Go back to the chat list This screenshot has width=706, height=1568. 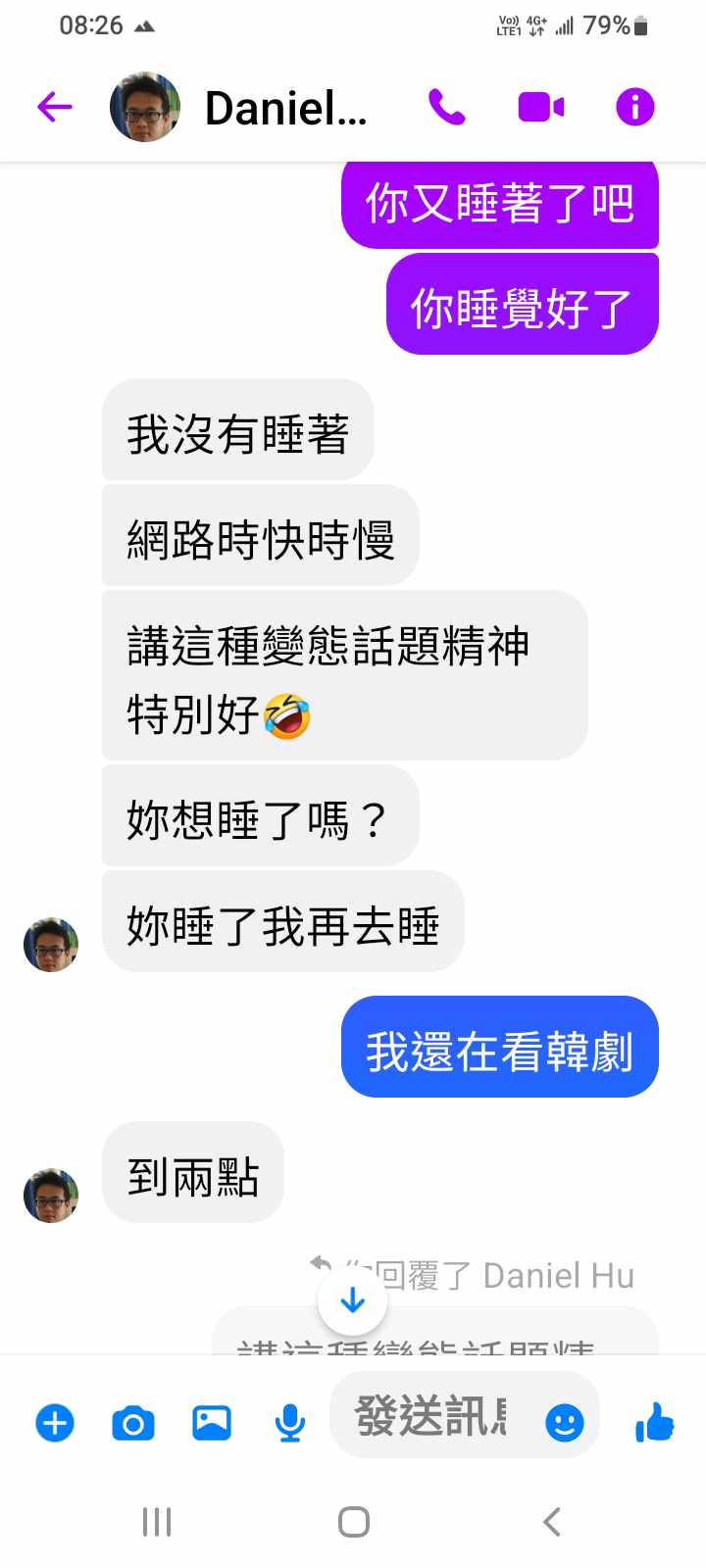point(55,107)
